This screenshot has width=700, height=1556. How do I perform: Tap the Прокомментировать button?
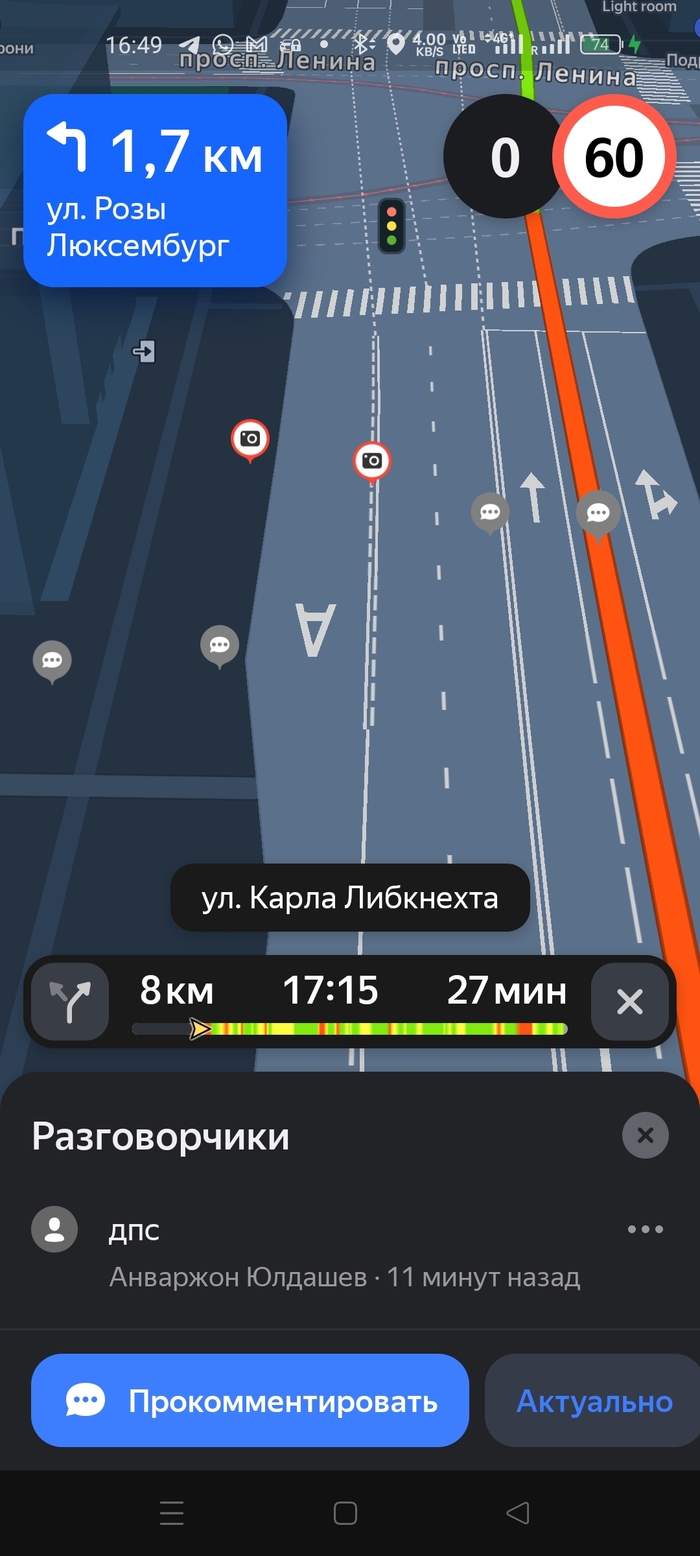pos(250,1401)
